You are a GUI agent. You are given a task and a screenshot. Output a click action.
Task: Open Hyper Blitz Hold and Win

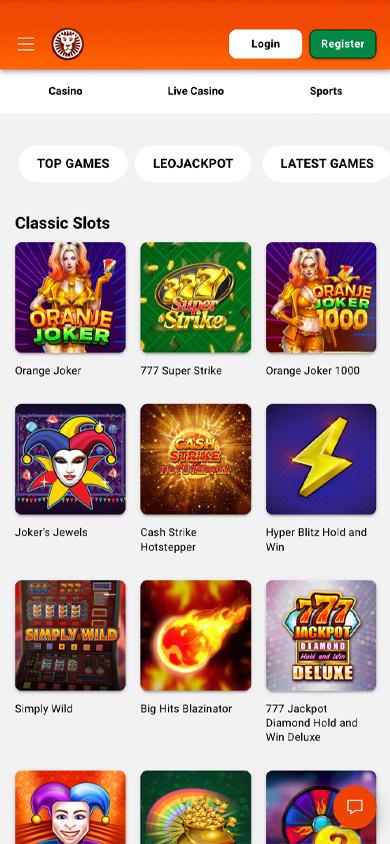click(321, 459)
